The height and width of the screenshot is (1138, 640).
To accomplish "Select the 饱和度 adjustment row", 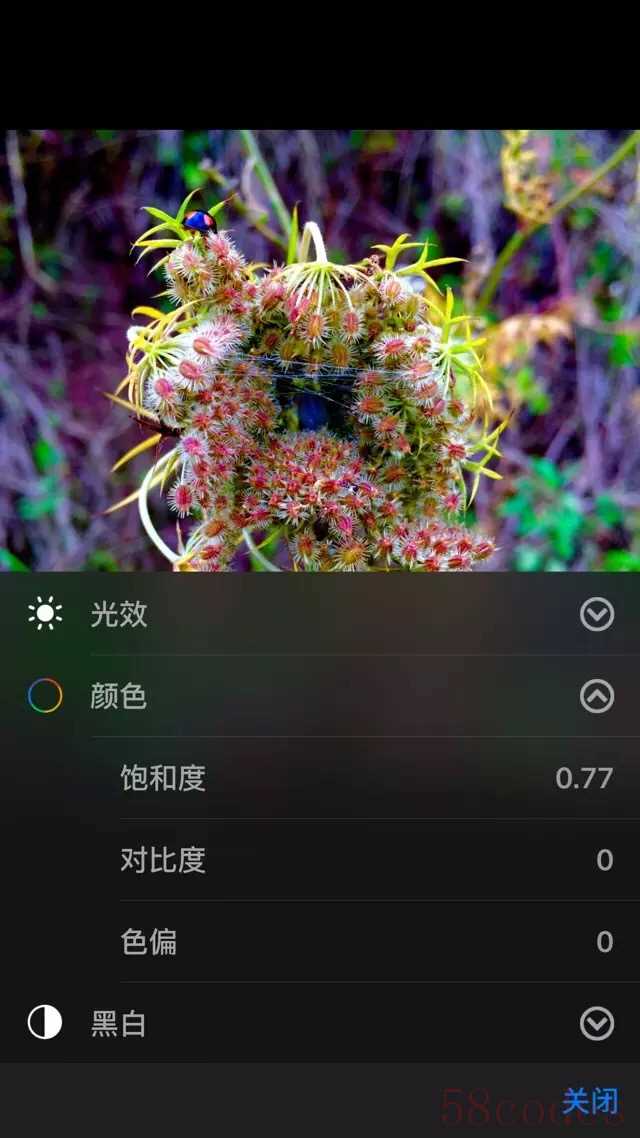I will 365,778.
